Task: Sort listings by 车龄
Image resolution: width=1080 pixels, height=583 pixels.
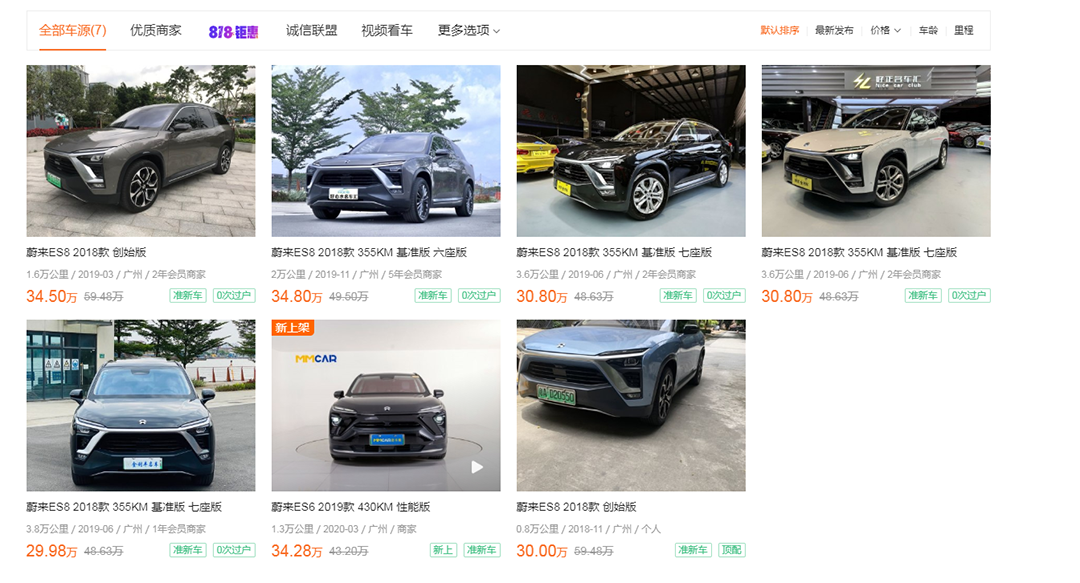Action: [x=928, y=30]
